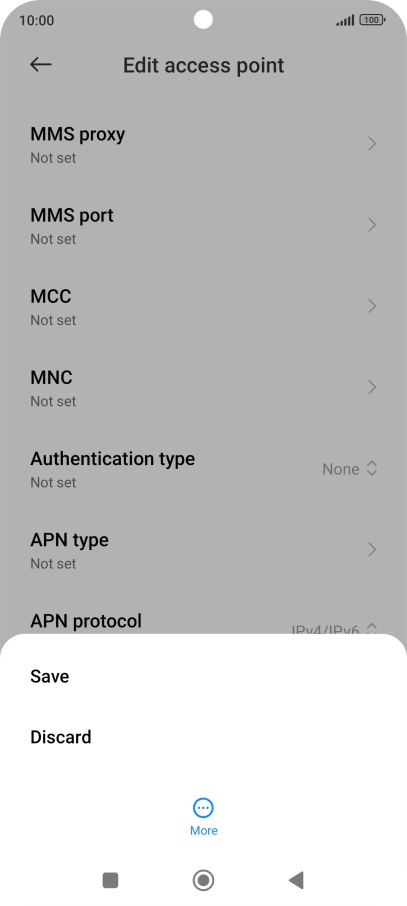Edit the MCC field

(x=204, y=306)
